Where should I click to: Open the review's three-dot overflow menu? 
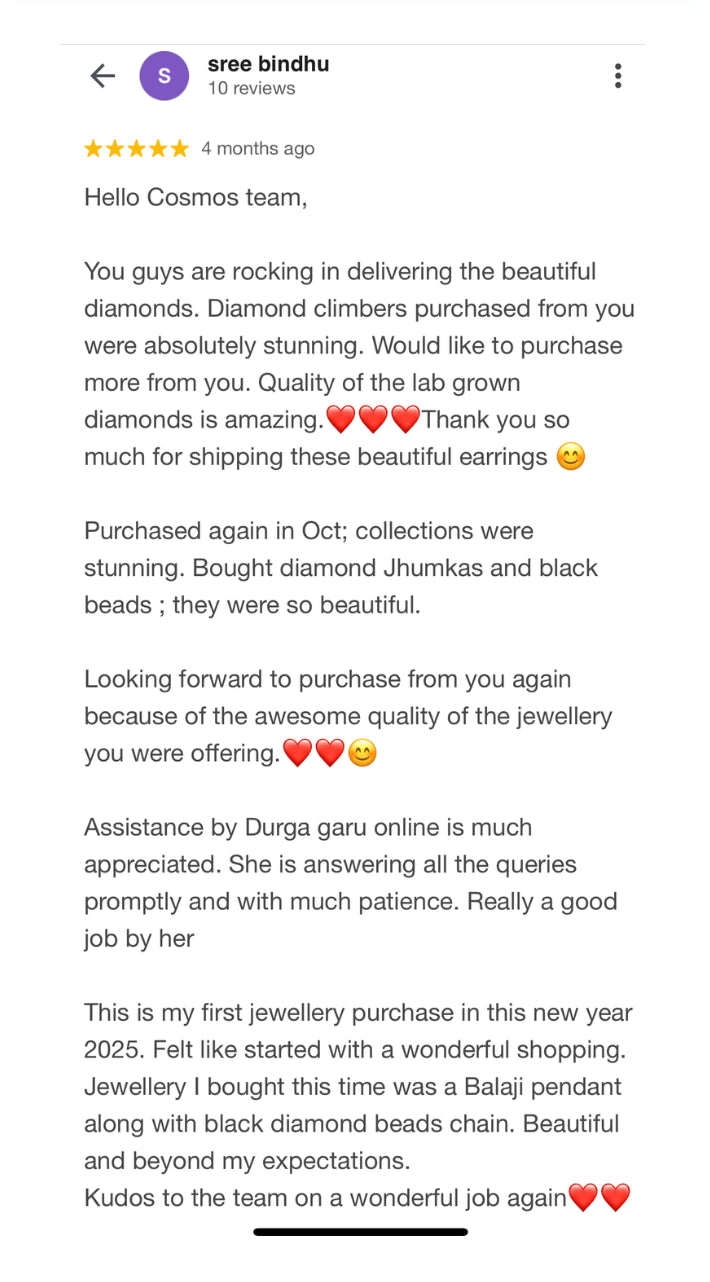[x=618, y=76]
